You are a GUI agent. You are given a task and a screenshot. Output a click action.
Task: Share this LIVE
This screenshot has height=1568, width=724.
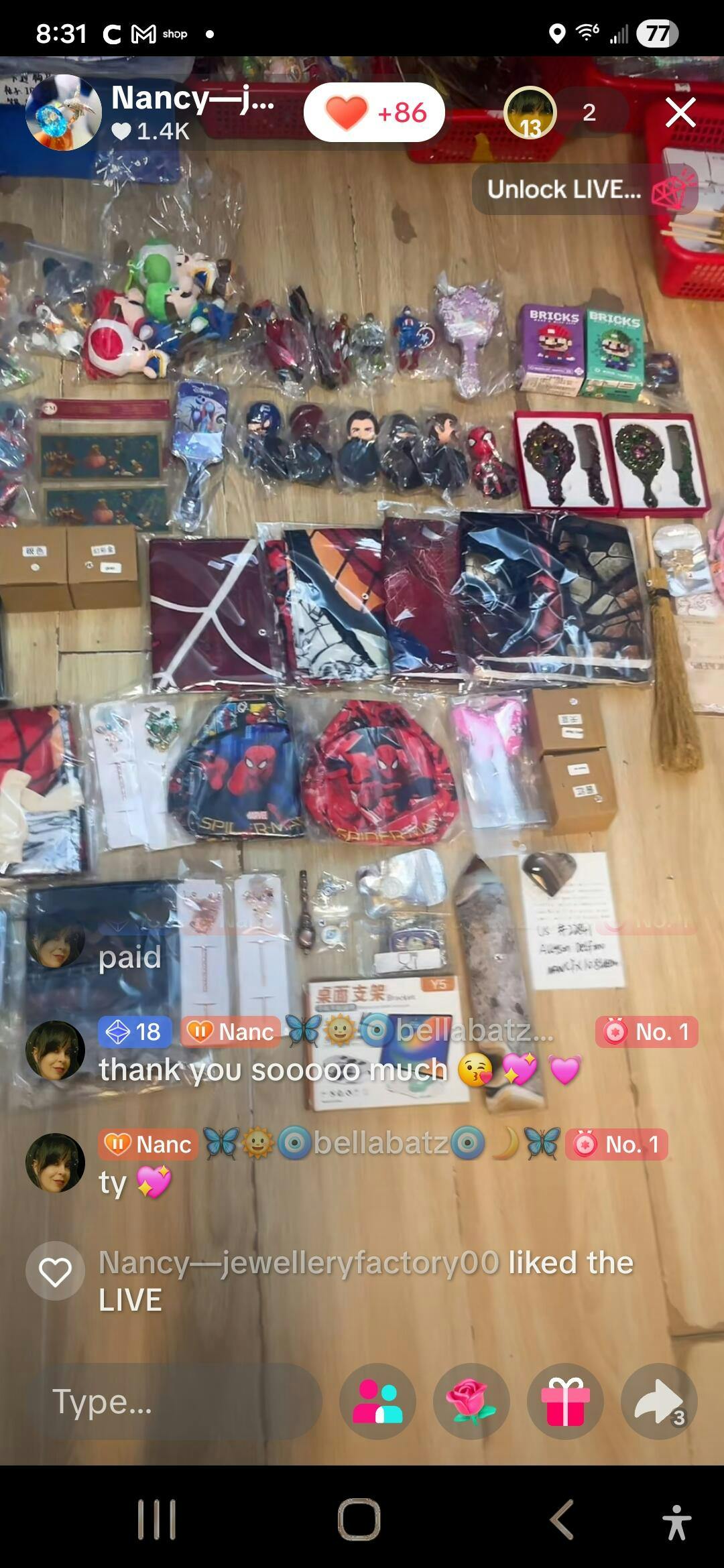659,1401
